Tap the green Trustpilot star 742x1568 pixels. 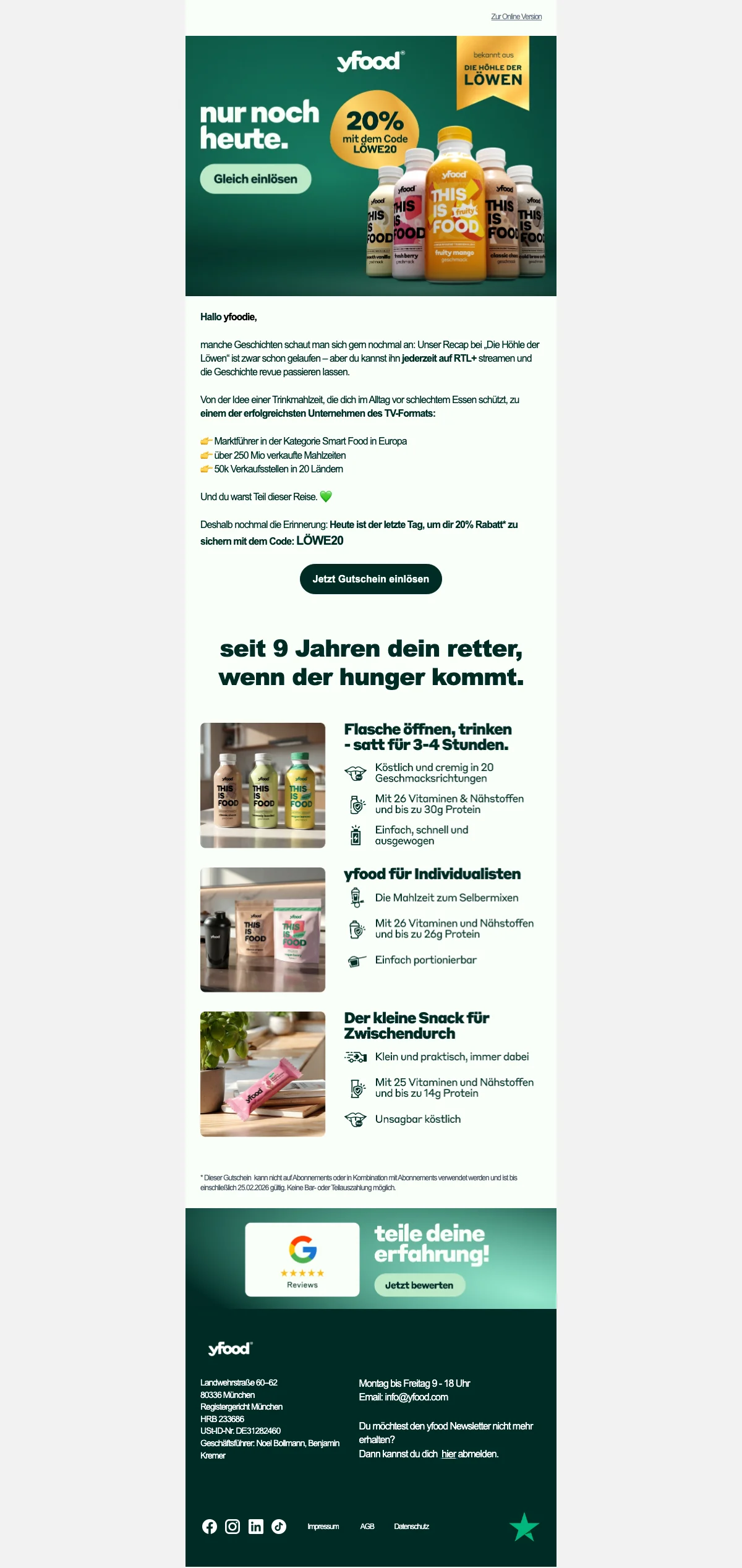coord(524,1527)
